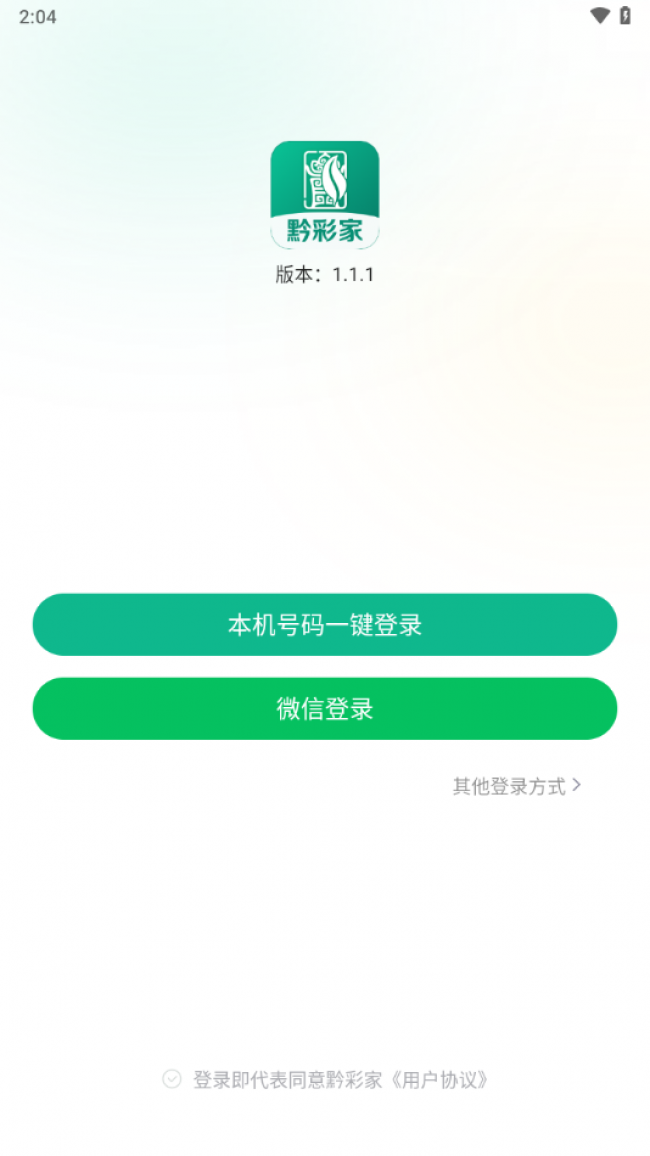Tap 本机号码一键登录 button

click(x=324, y=625)
